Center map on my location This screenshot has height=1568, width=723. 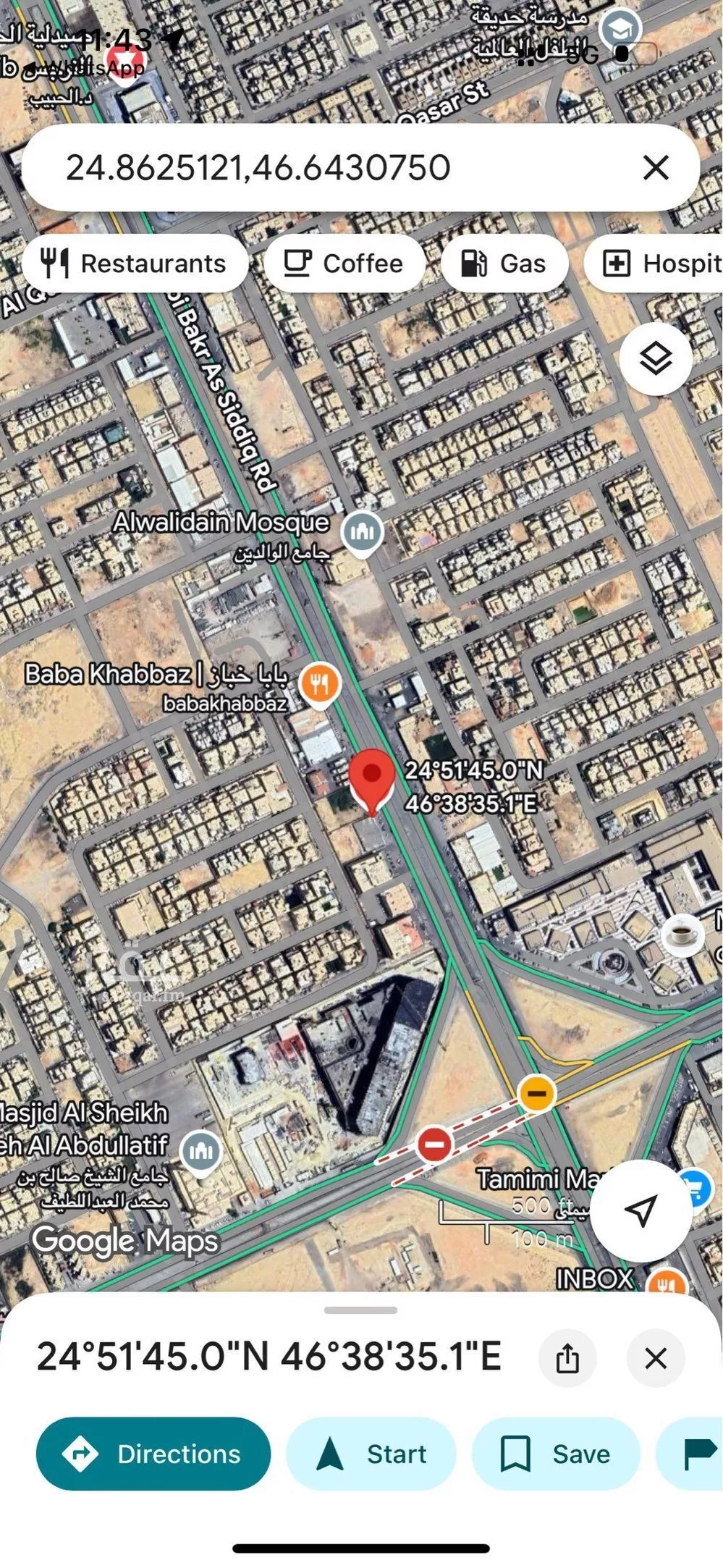[x=641, y=1210]
